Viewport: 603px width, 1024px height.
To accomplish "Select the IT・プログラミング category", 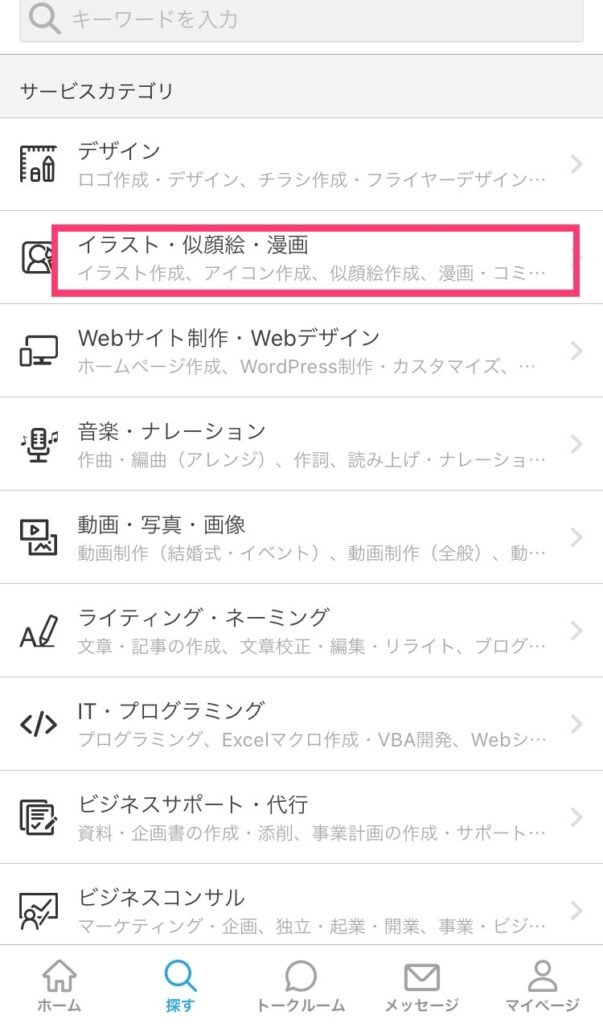I will tap(300, 723).
